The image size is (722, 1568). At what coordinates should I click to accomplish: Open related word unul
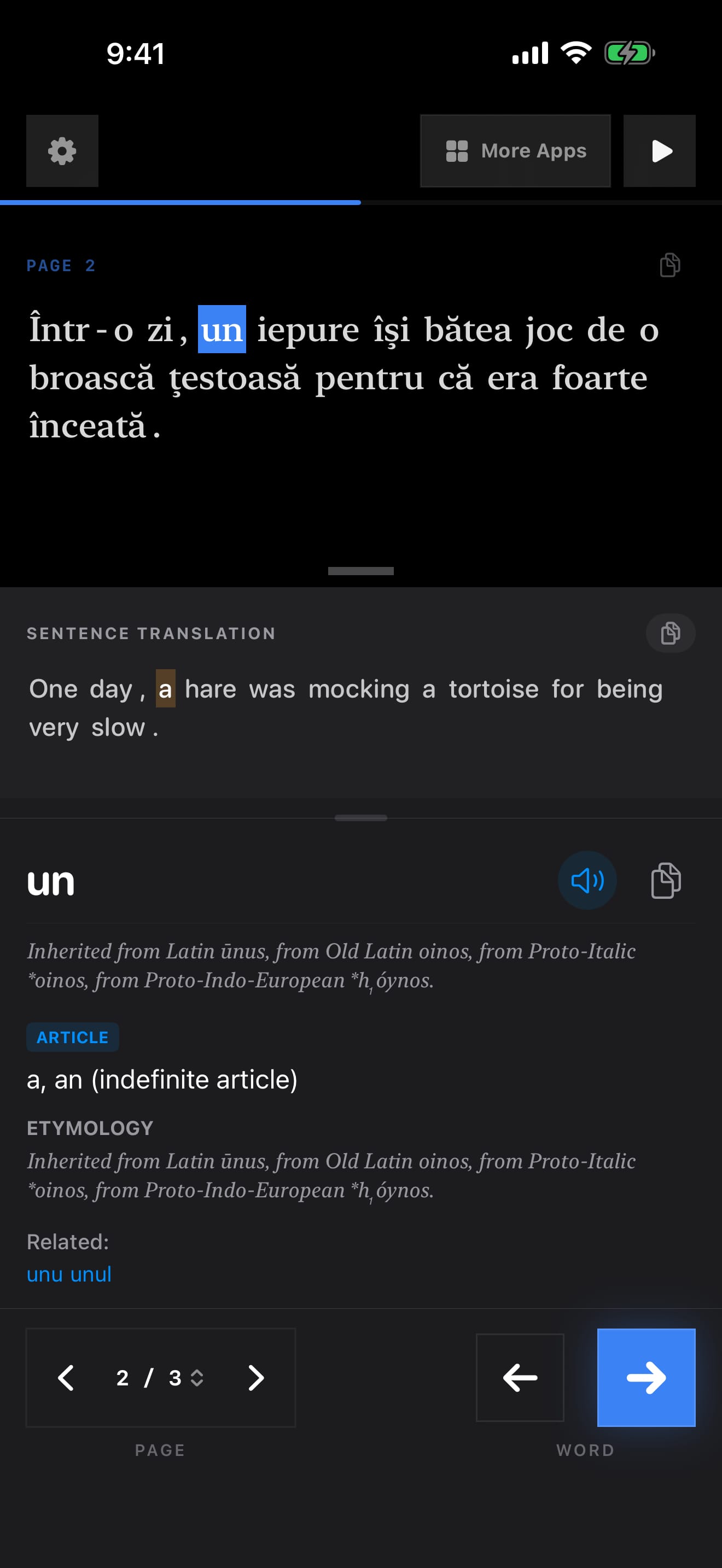point(91,1273)
